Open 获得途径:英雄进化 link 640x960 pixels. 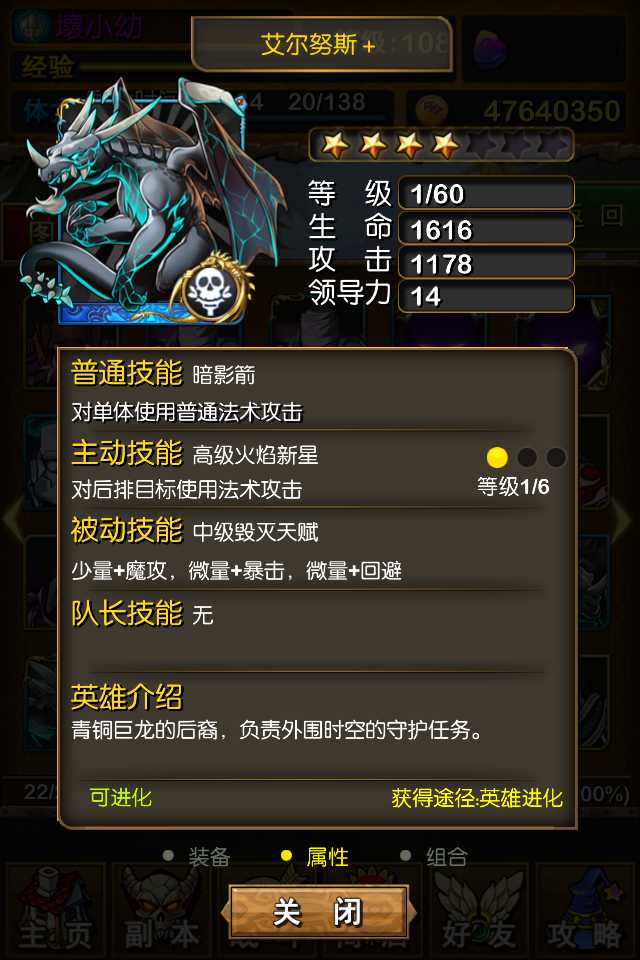pos(477,798)
